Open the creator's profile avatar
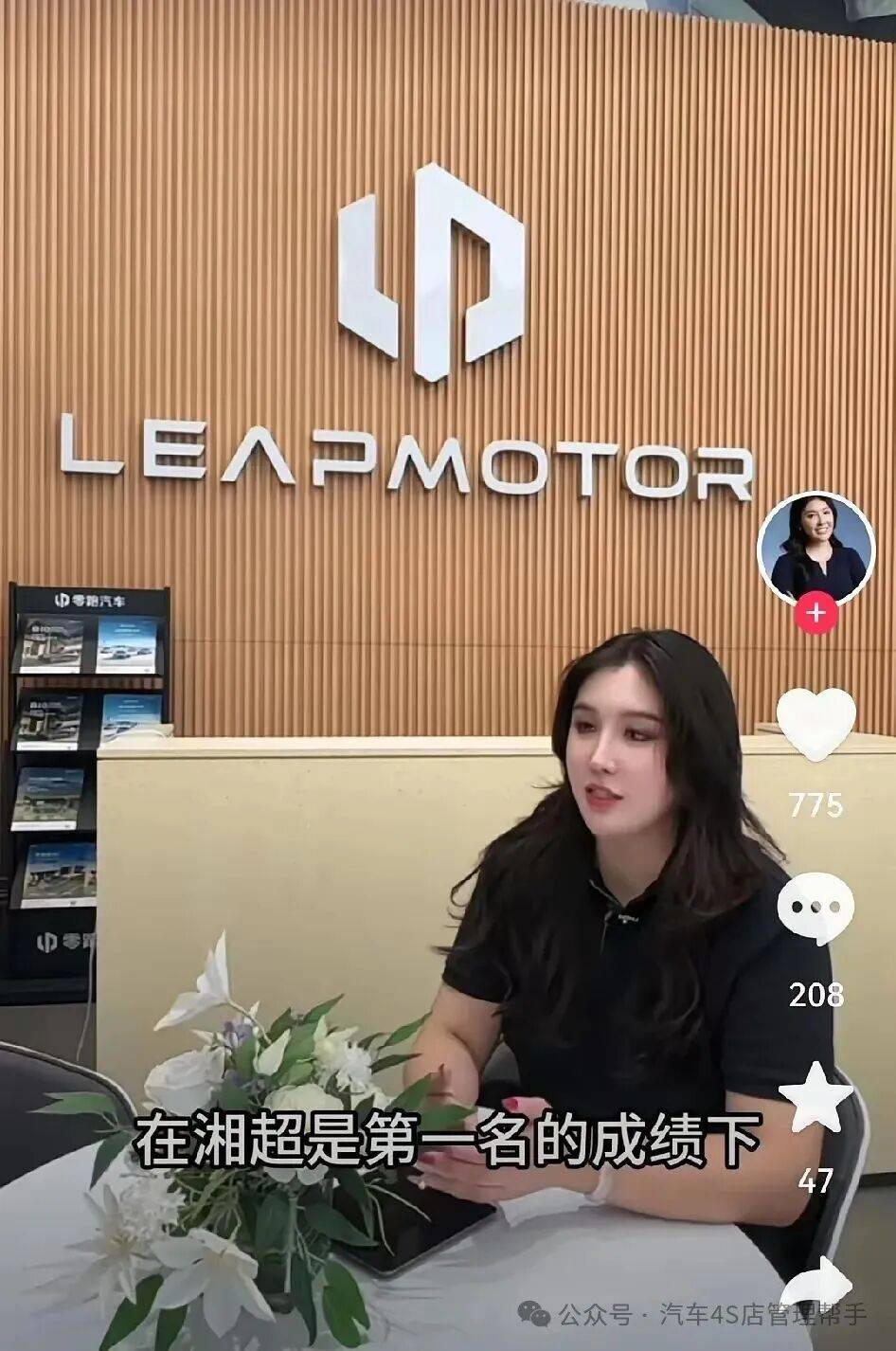The image size is (896, 1351). coord(816,549)
